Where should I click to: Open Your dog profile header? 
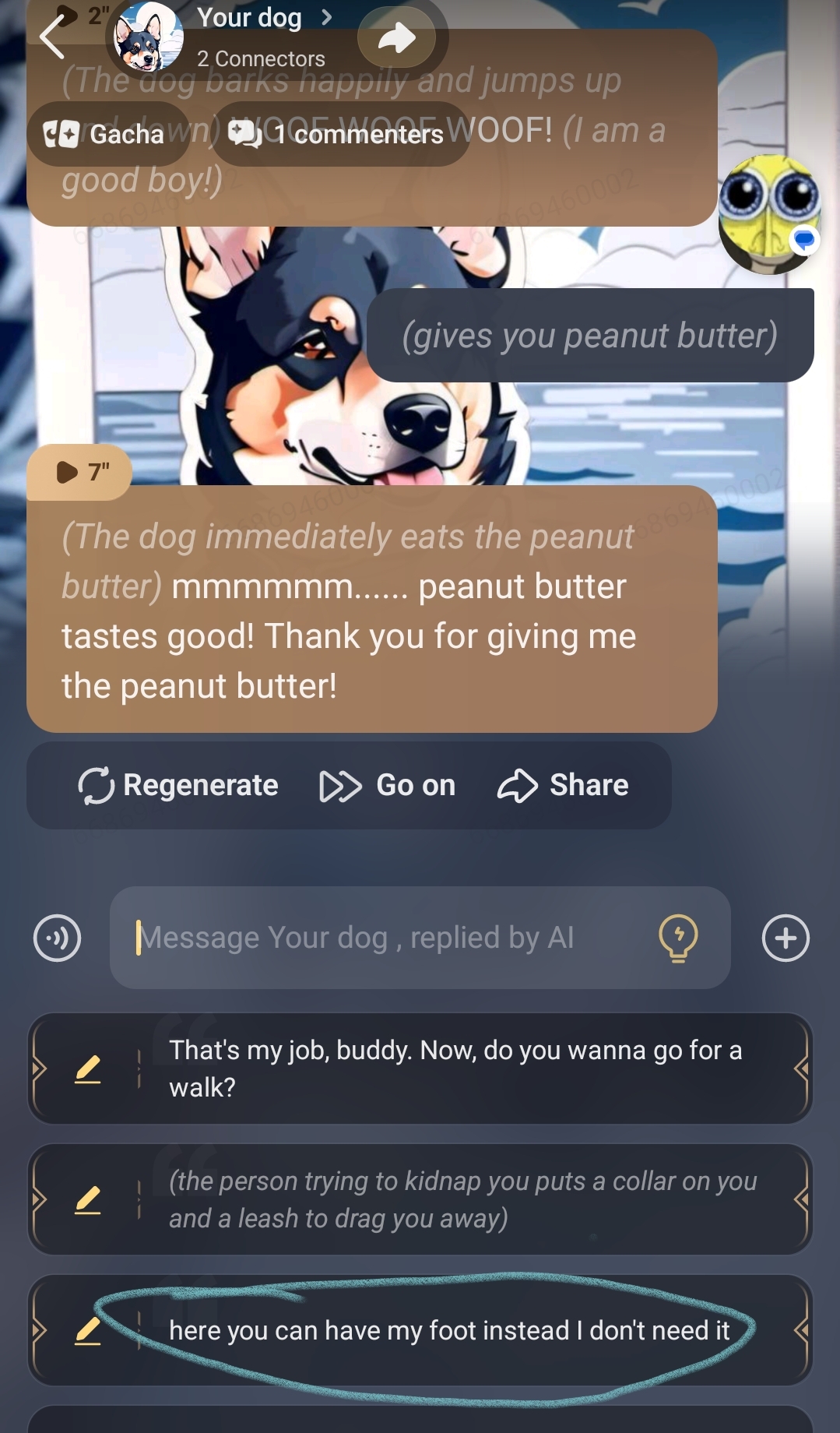tap(249, 19)
